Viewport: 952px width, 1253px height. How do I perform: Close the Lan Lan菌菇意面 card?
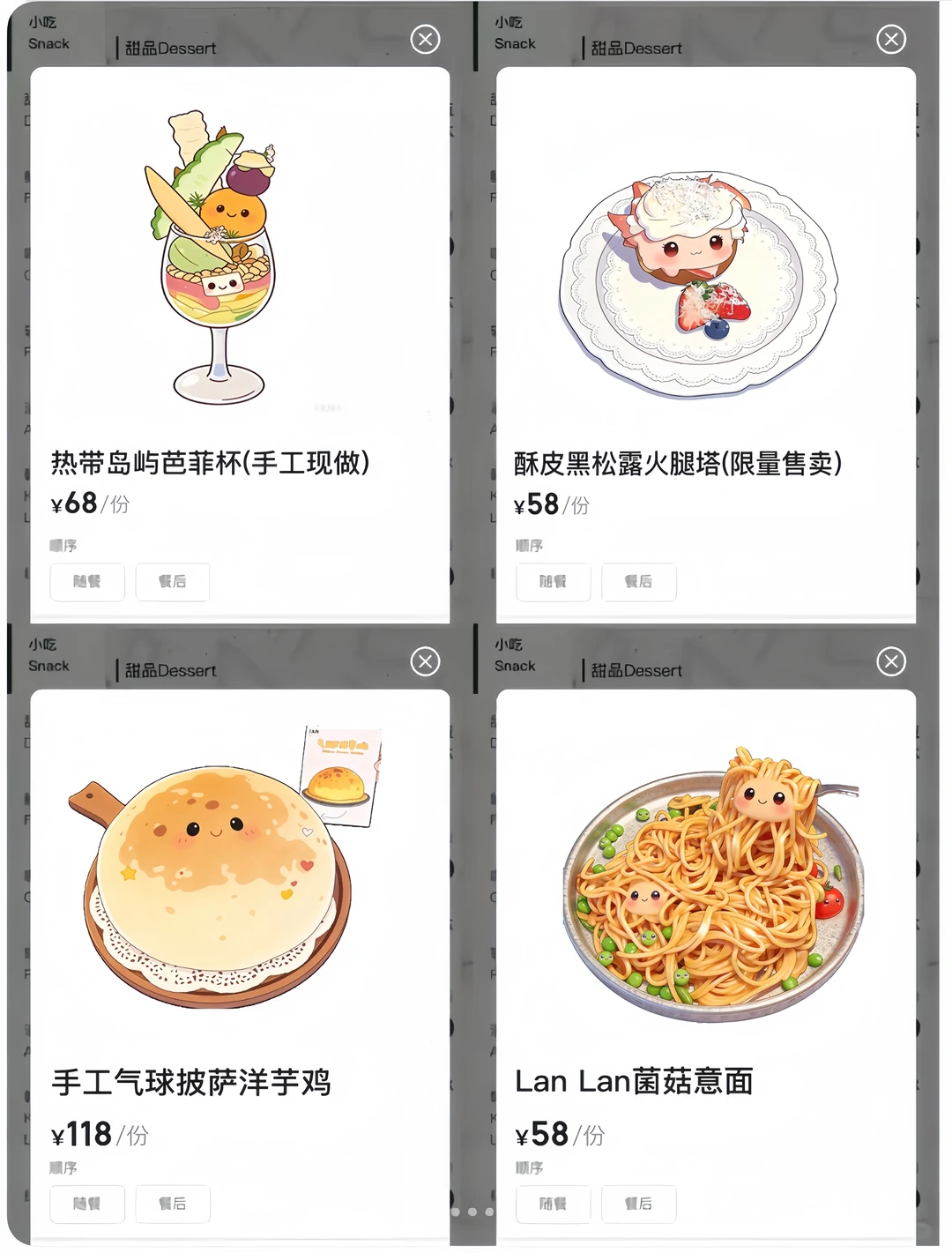[x=891, y=661]
